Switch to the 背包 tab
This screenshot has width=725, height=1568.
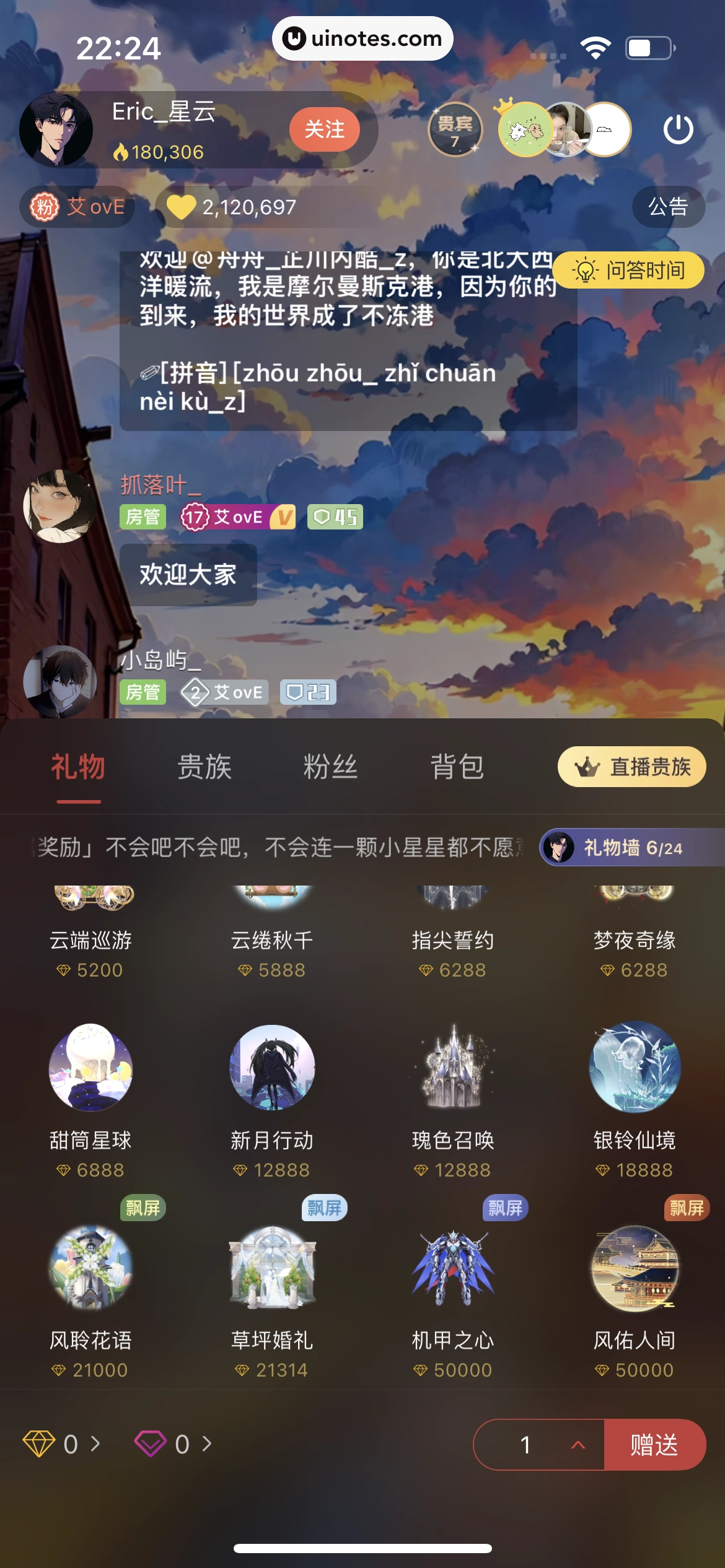[x=457, y=767]
